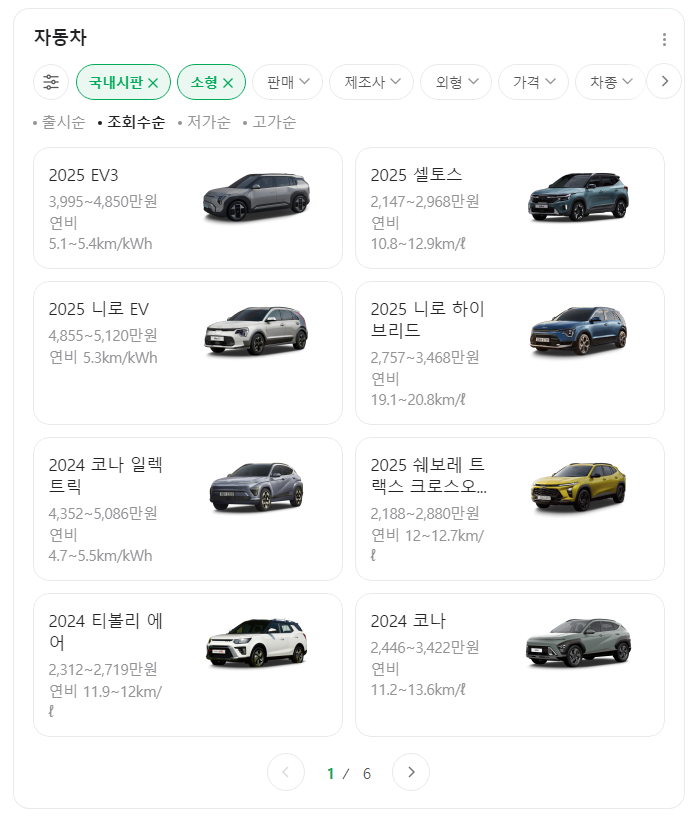Sort by 고가순
The width and height of the screenshot is (699, 826).
coord(273,122)
